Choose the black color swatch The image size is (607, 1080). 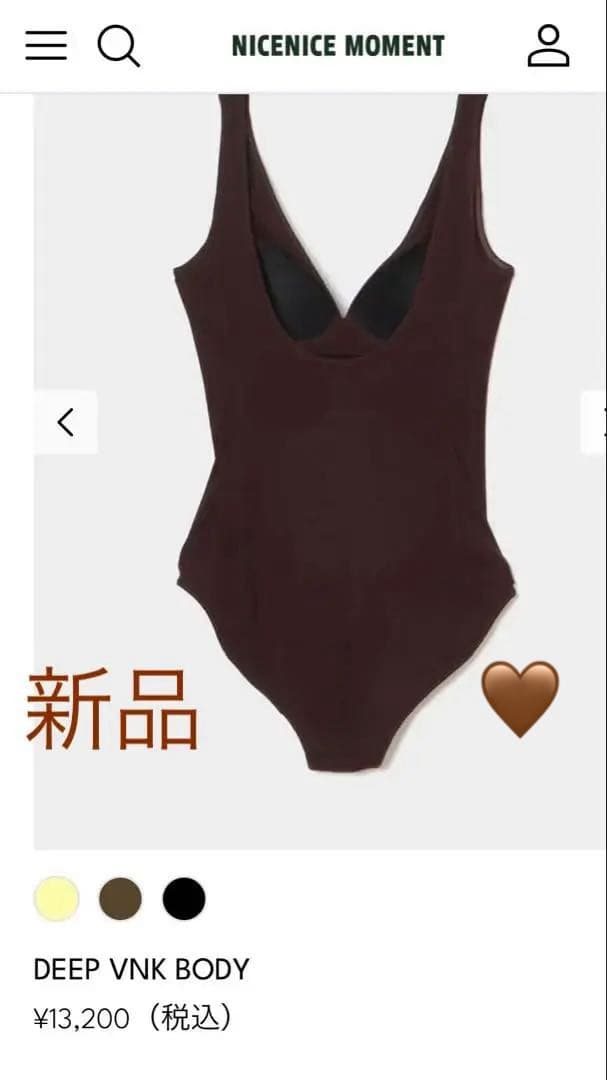[184, 898]
